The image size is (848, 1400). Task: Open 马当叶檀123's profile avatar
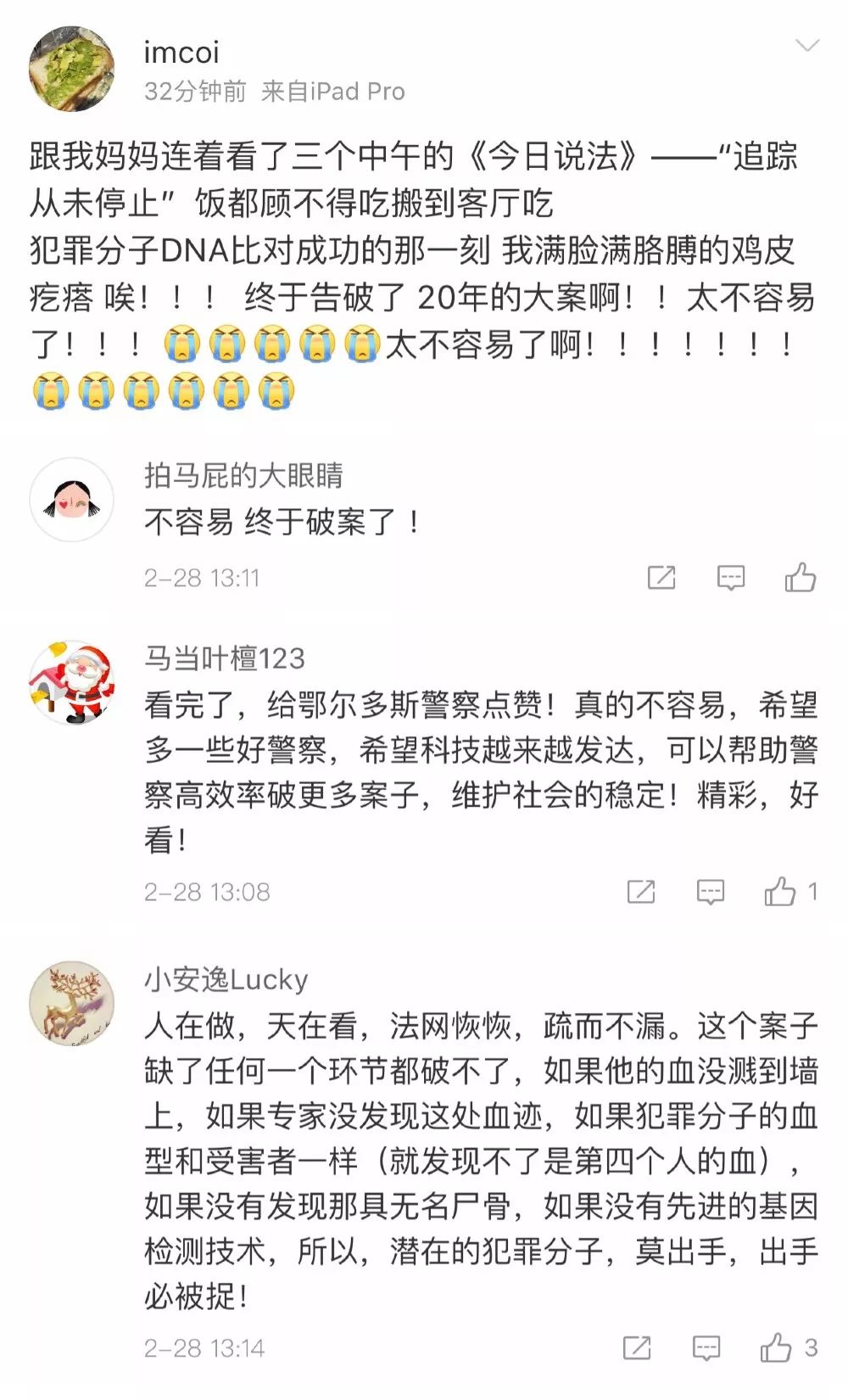71,683
